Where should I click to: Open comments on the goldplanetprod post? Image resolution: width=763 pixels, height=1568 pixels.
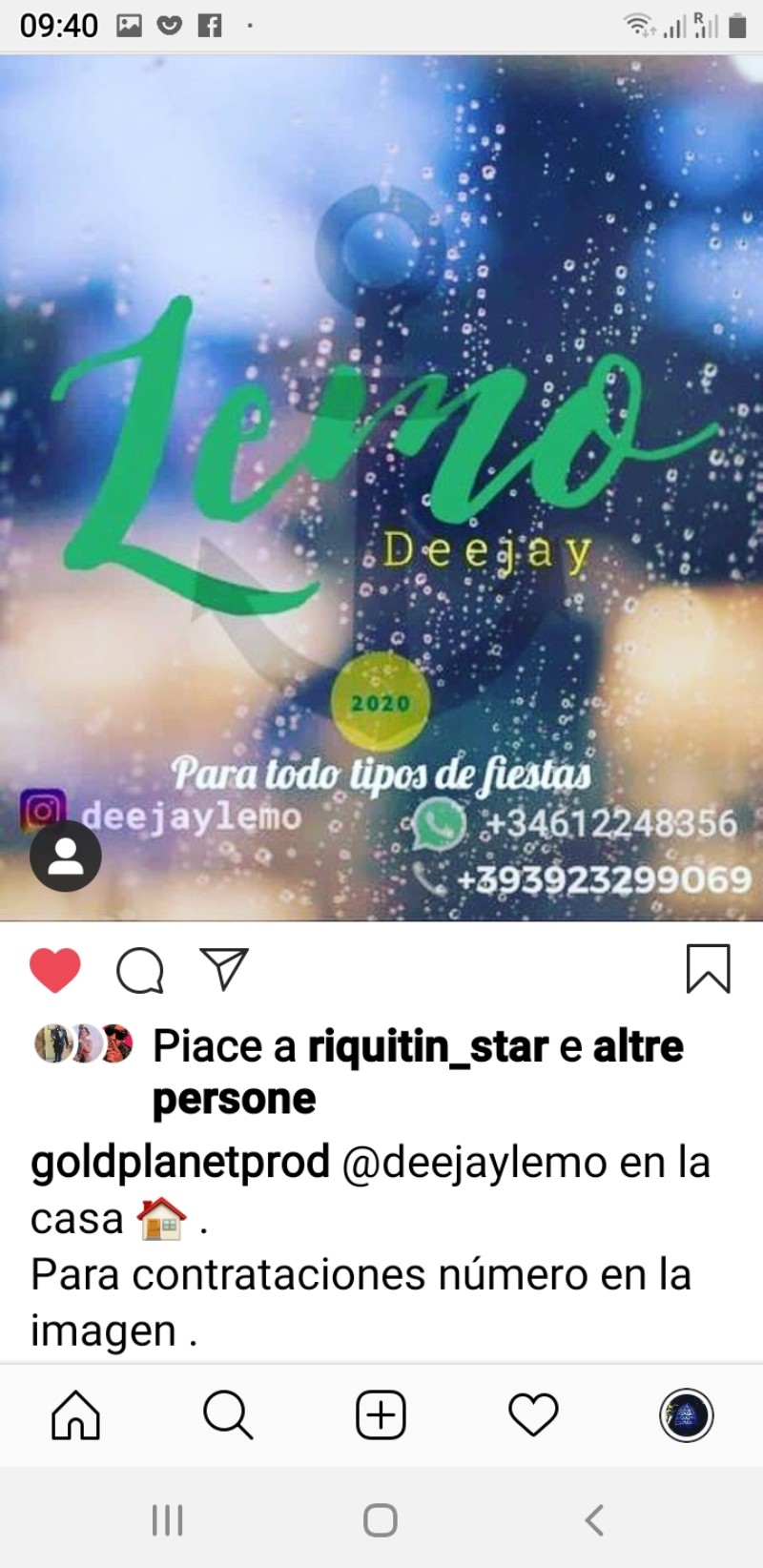coord(140,971)
